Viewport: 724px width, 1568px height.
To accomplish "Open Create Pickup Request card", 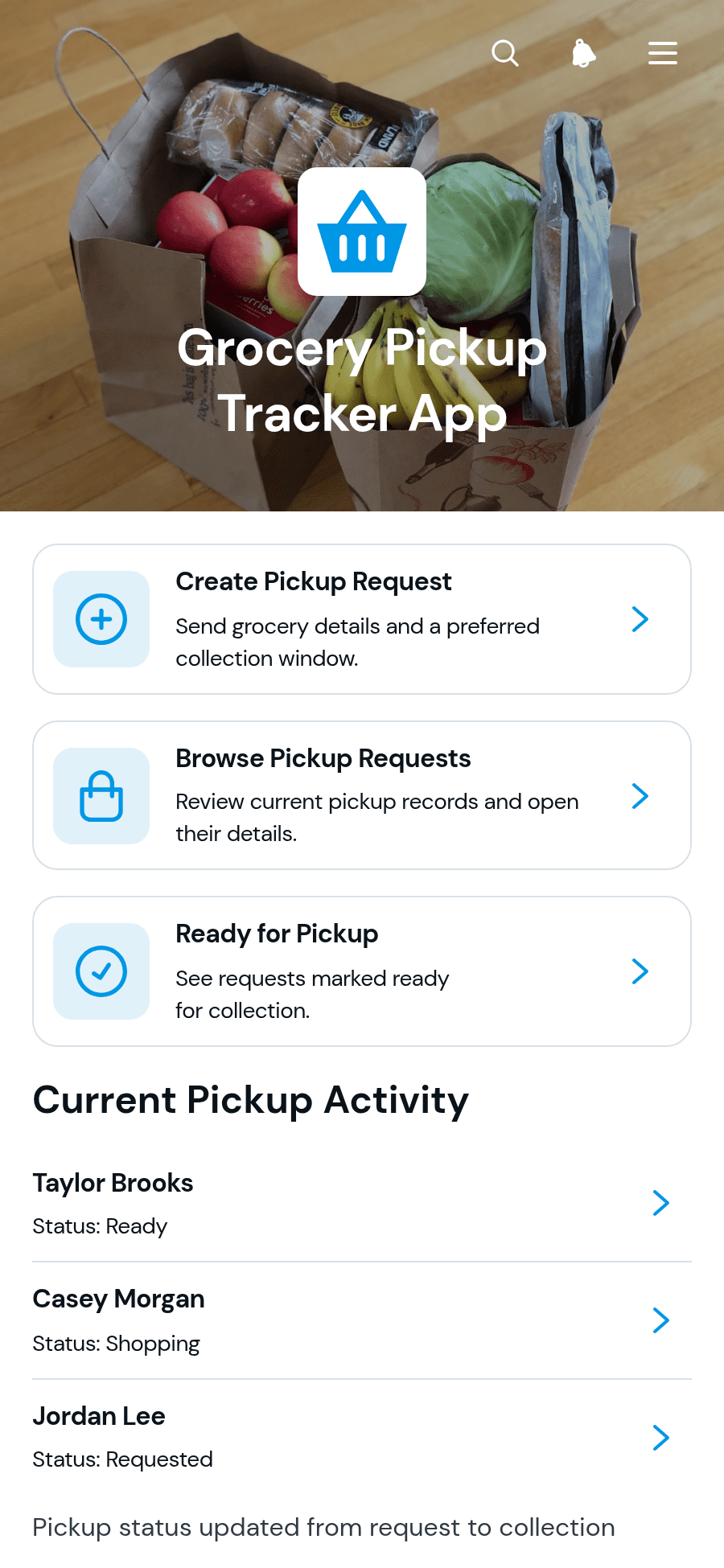I will coord(362,619).
